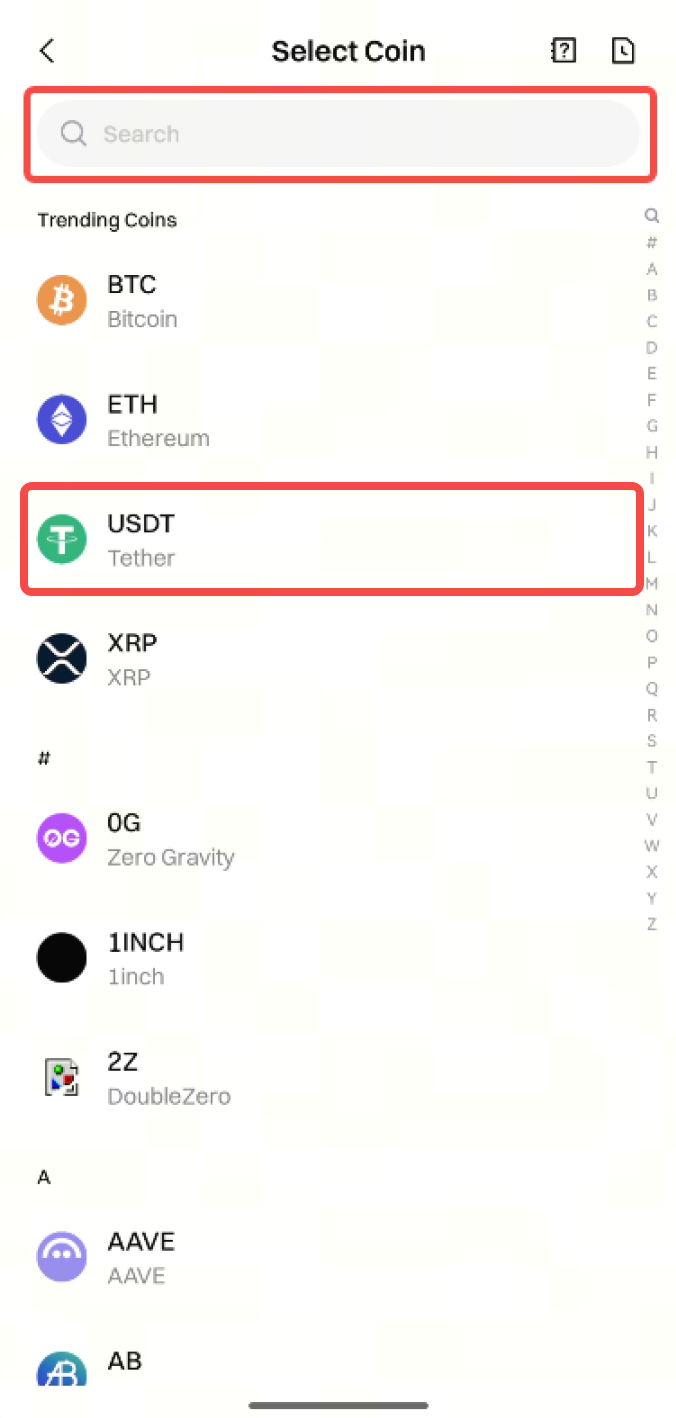Open the help guide icon
This screenshot has height=1418, width=676.
coord(564,51)
